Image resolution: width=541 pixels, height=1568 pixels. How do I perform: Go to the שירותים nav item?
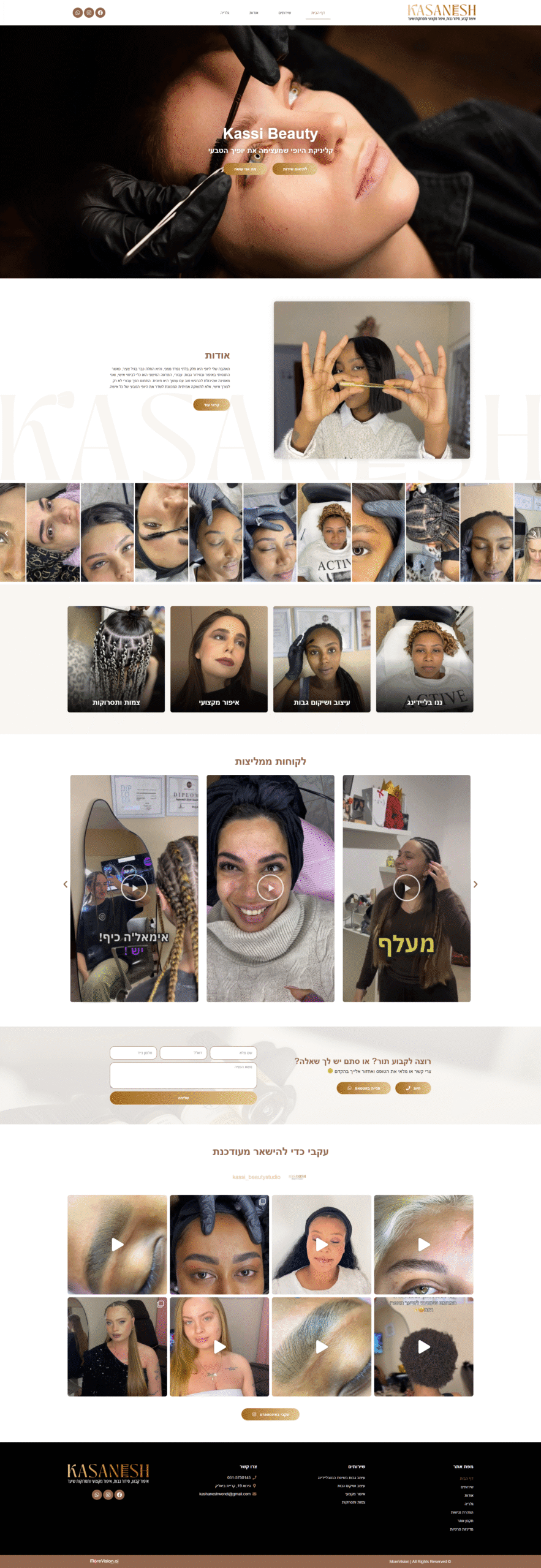[x=285, y=13]
